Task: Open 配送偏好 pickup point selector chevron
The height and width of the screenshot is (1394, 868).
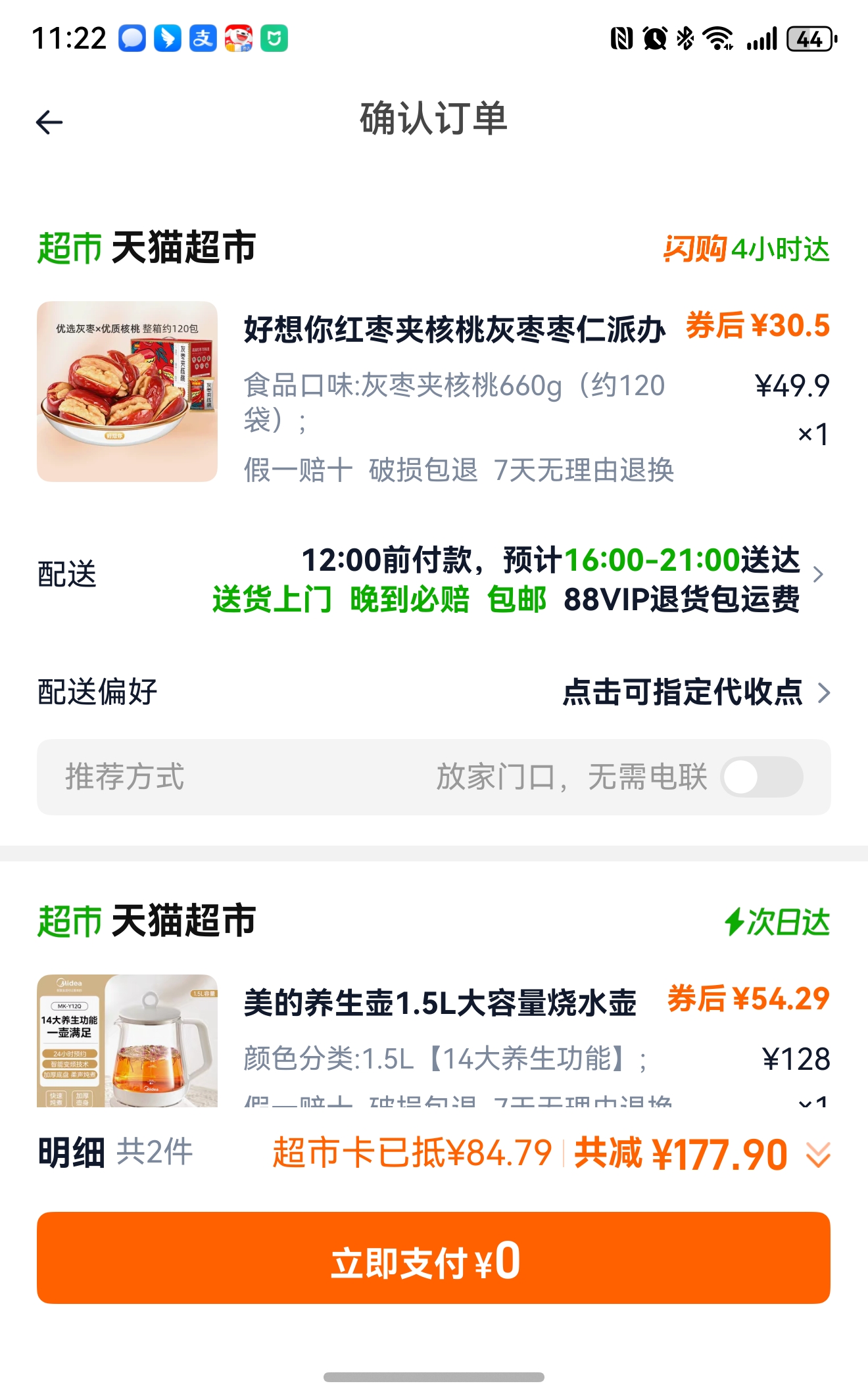Action: coord(823,692)
